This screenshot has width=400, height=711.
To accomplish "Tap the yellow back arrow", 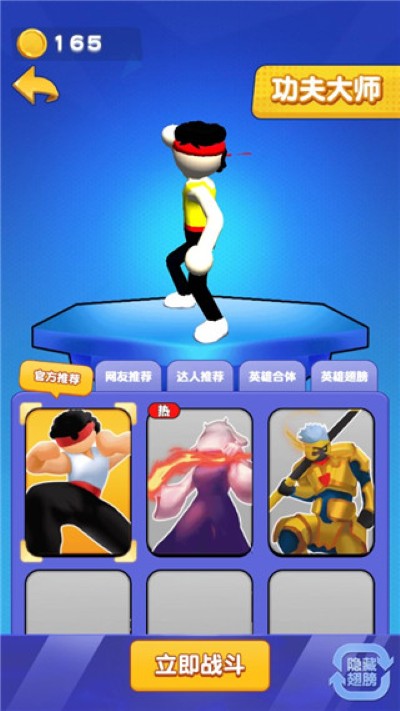I will point(35,85).
